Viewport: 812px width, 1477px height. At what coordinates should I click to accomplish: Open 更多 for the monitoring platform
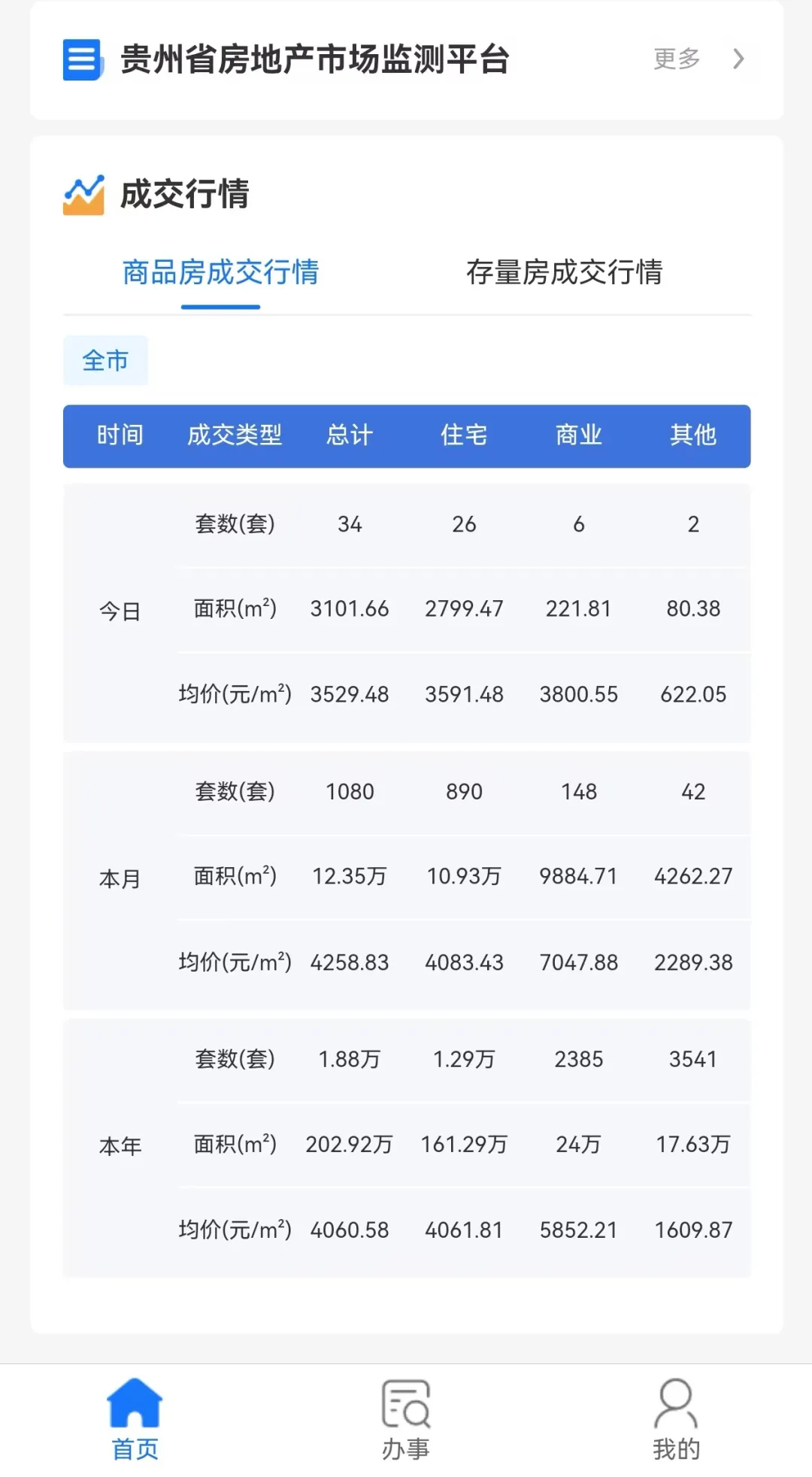point(698,59)
